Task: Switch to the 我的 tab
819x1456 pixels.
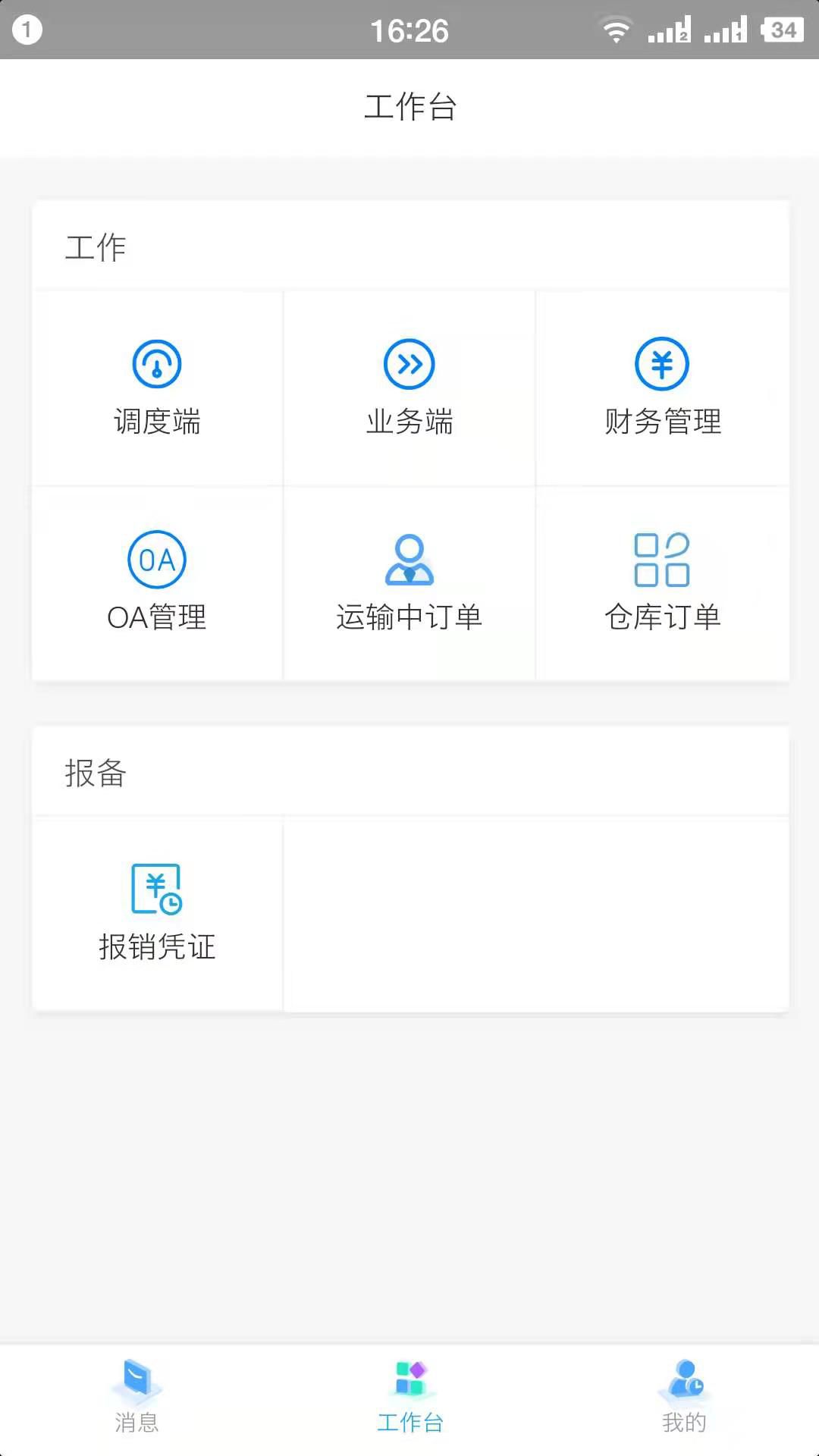Action: tap(683, 1399)
